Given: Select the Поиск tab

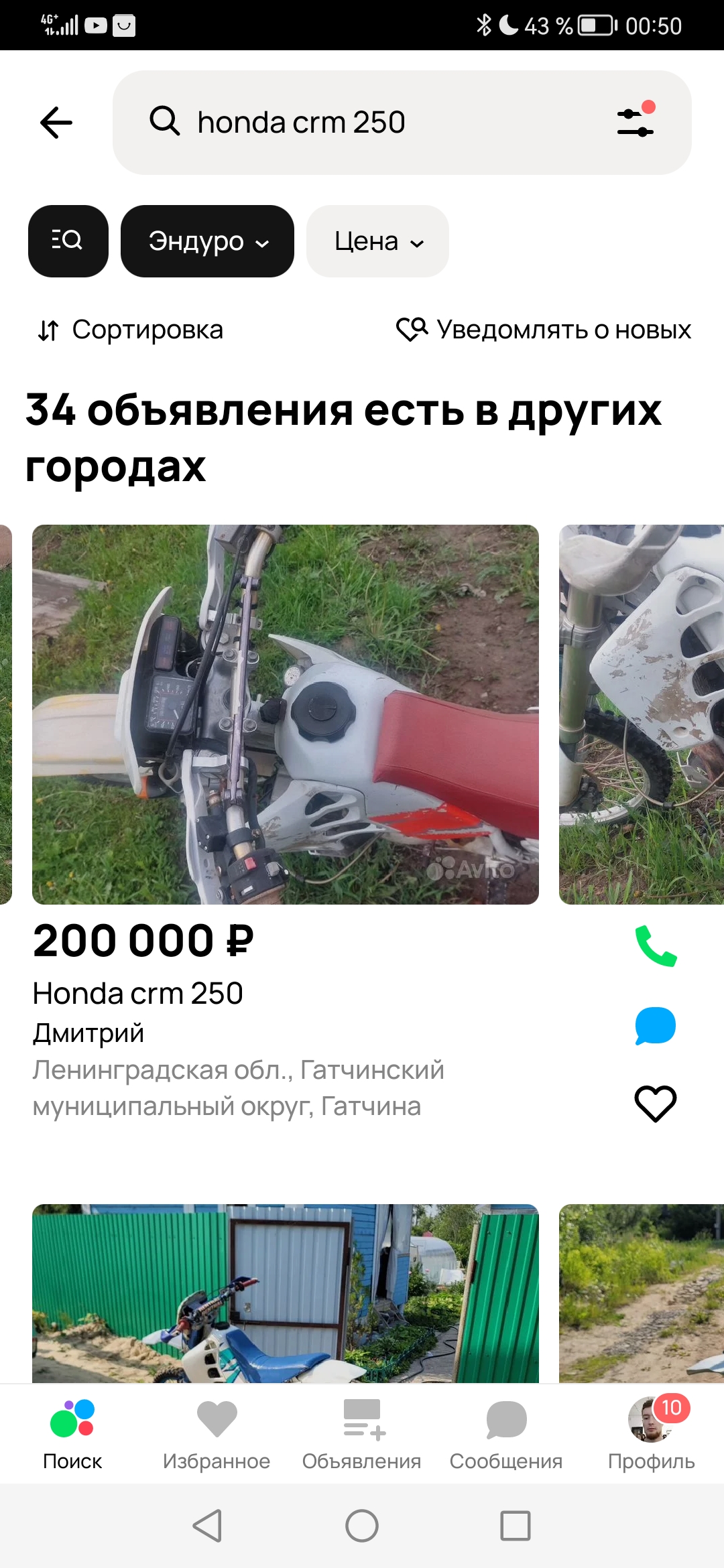Looking at the screenshot, I should [x=72, y=1435].
